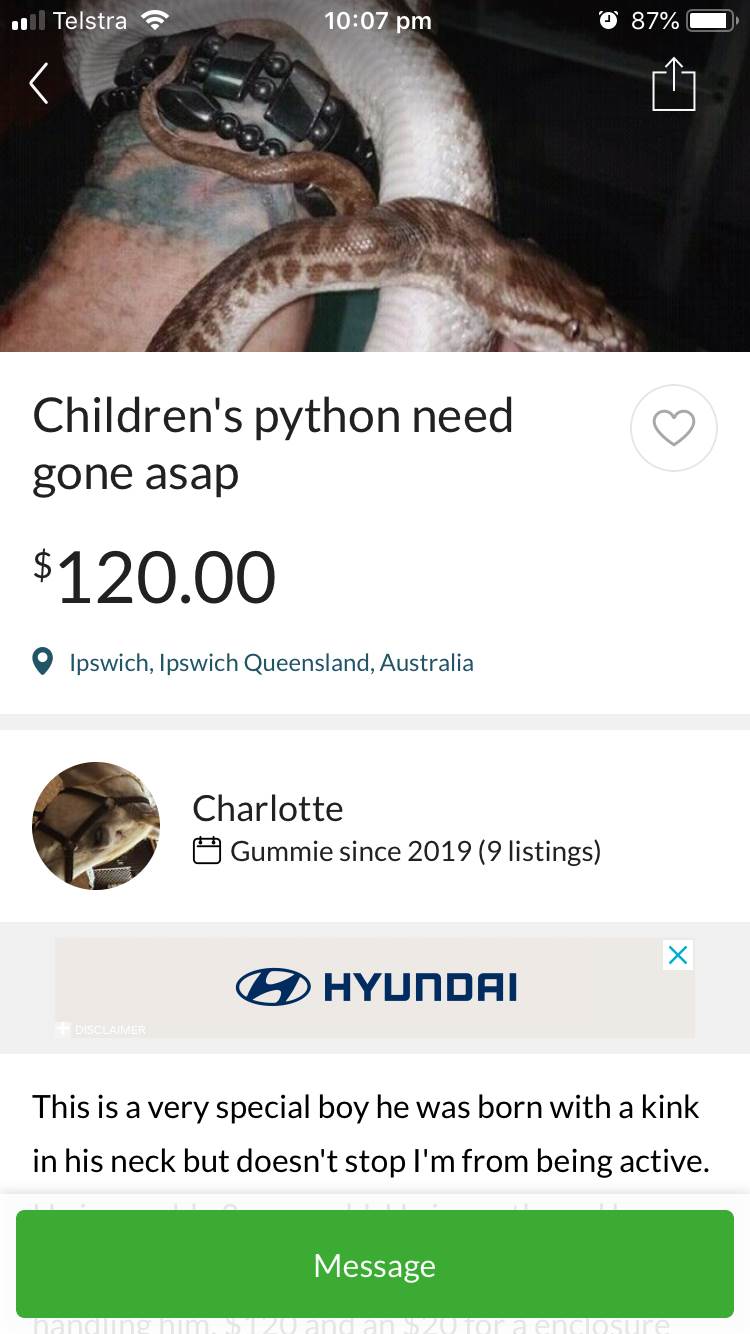Save the listing with the heart icon

(x=673, y=428)
